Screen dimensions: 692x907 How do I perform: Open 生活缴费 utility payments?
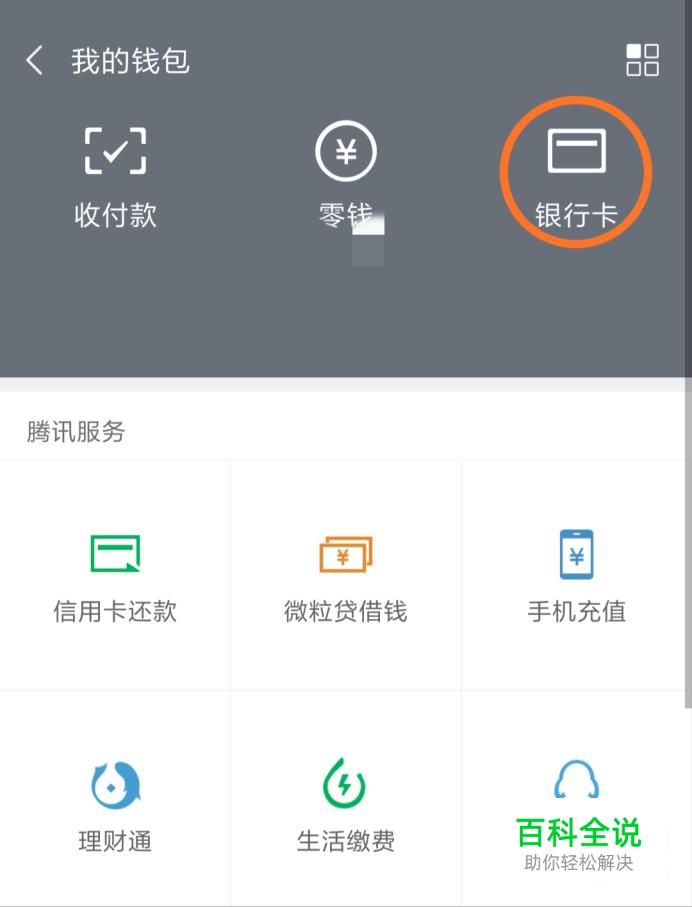[345, 806]
